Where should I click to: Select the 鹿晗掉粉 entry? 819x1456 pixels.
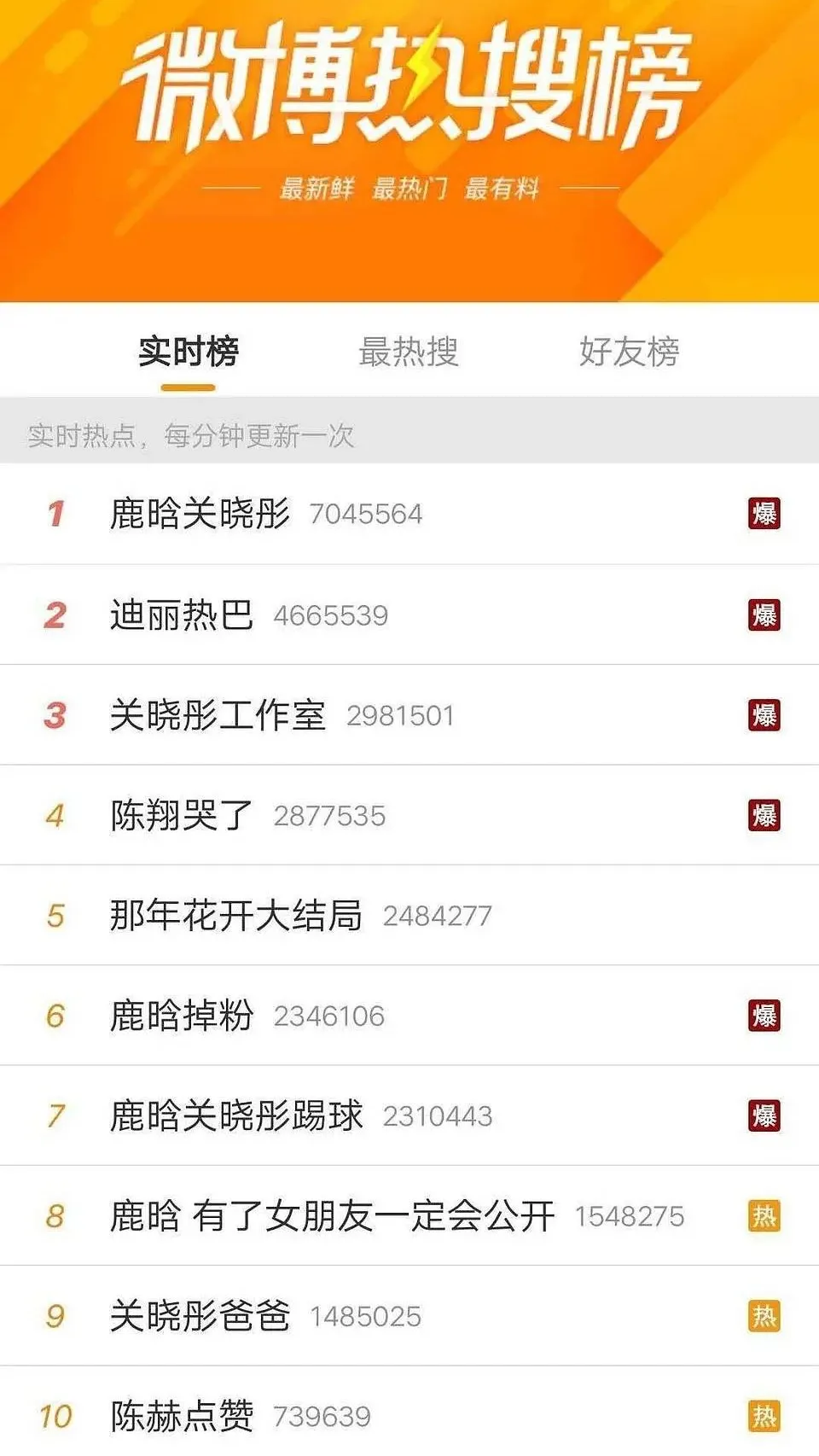click(x=182, y=1016)
